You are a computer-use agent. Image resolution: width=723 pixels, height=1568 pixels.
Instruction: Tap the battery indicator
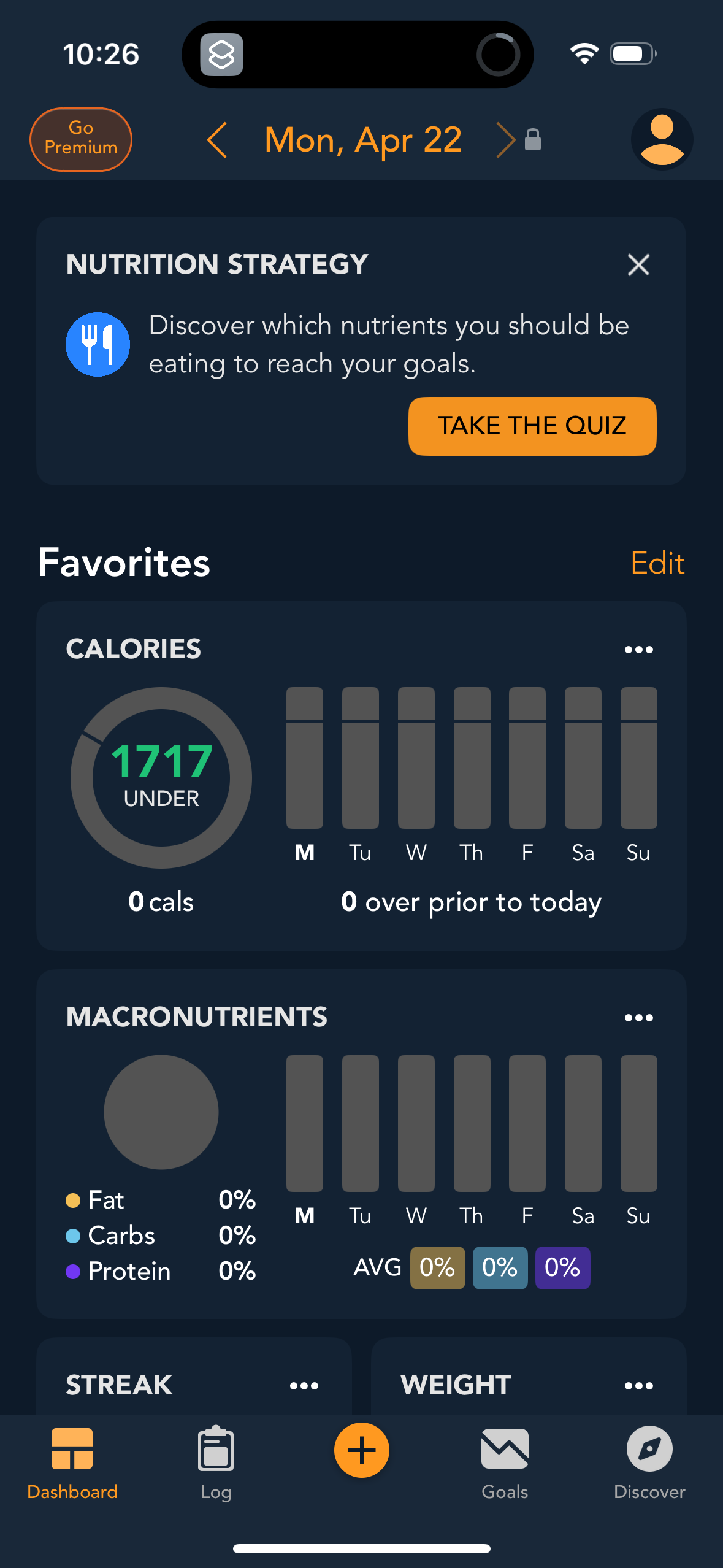pyautogui.click(x=630, y=53)
